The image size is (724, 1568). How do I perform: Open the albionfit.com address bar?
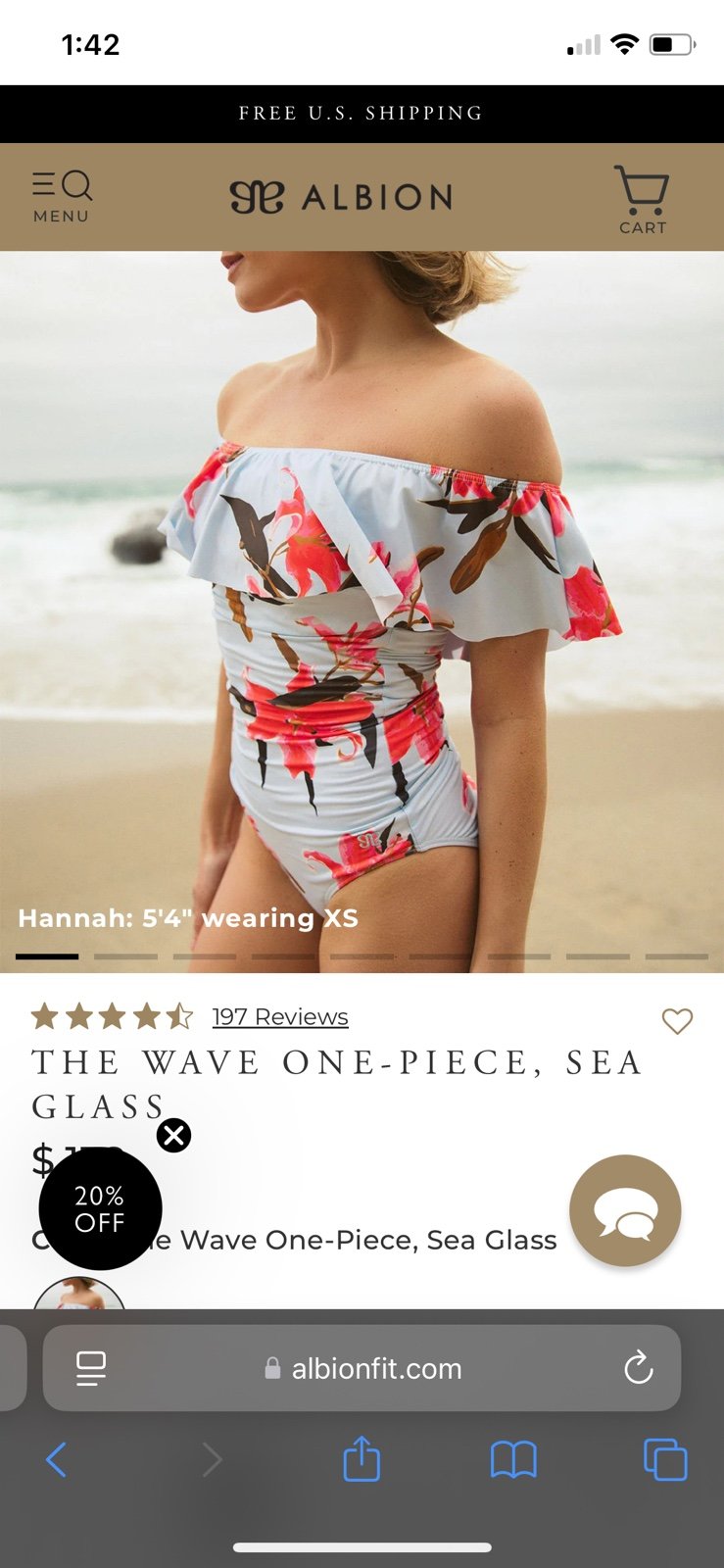[362, 1368]
